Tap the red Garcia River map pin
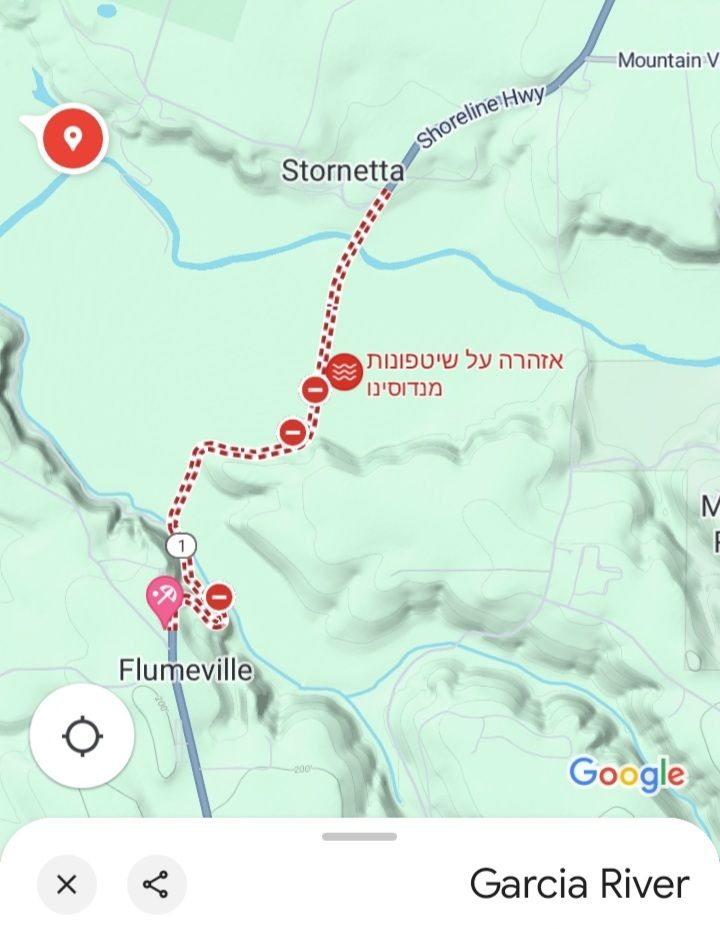Screen dimensions: 720x929 click(x=72, y=138)
